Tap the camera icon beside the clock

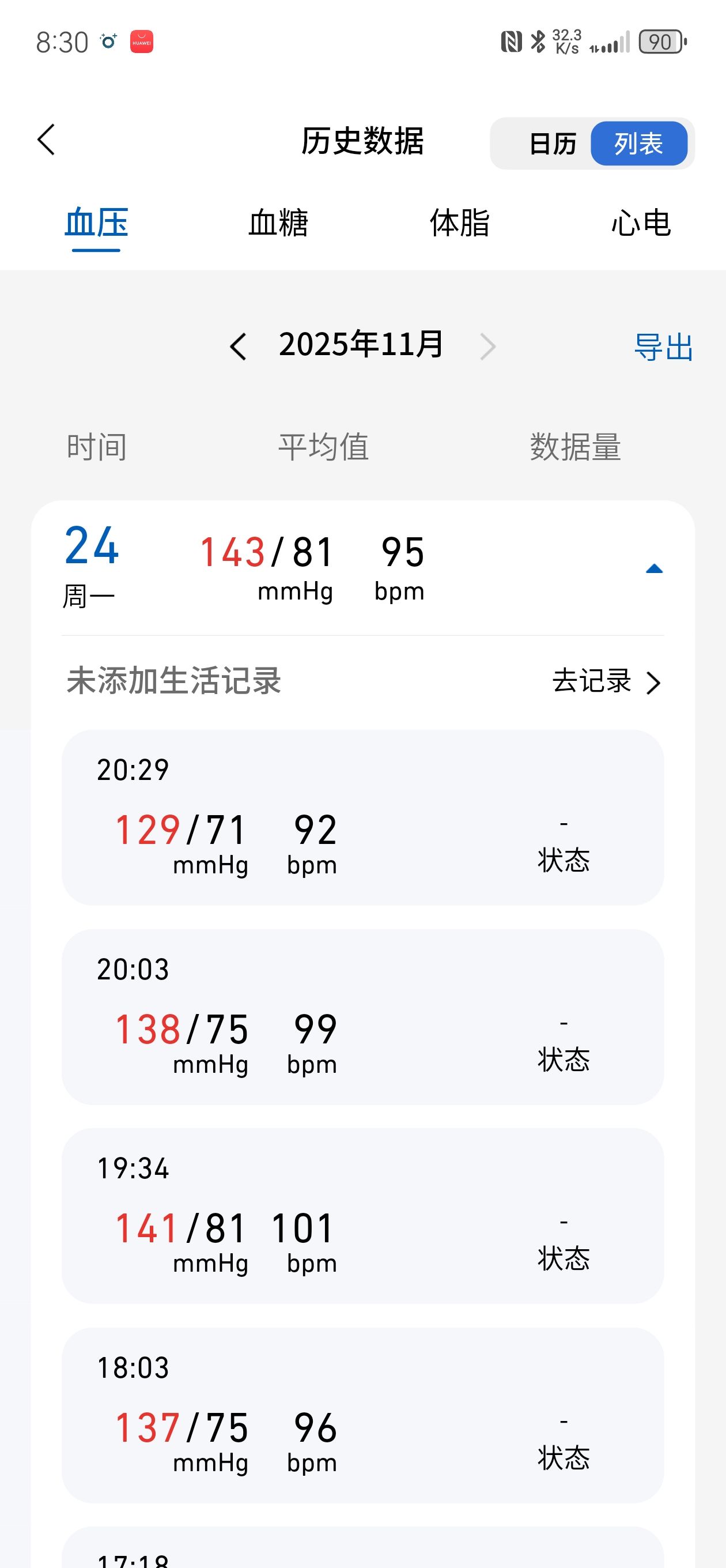(107, 43)
